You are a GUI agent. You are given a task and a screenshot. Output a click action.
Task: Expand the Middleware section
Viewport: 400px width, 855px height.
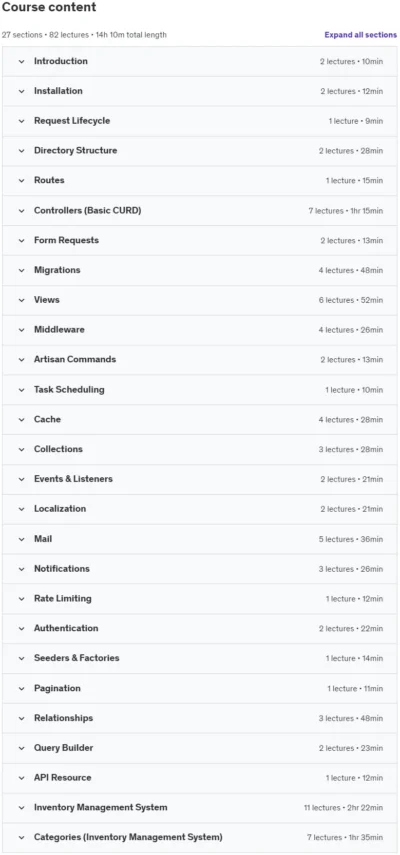coord(199,330)
